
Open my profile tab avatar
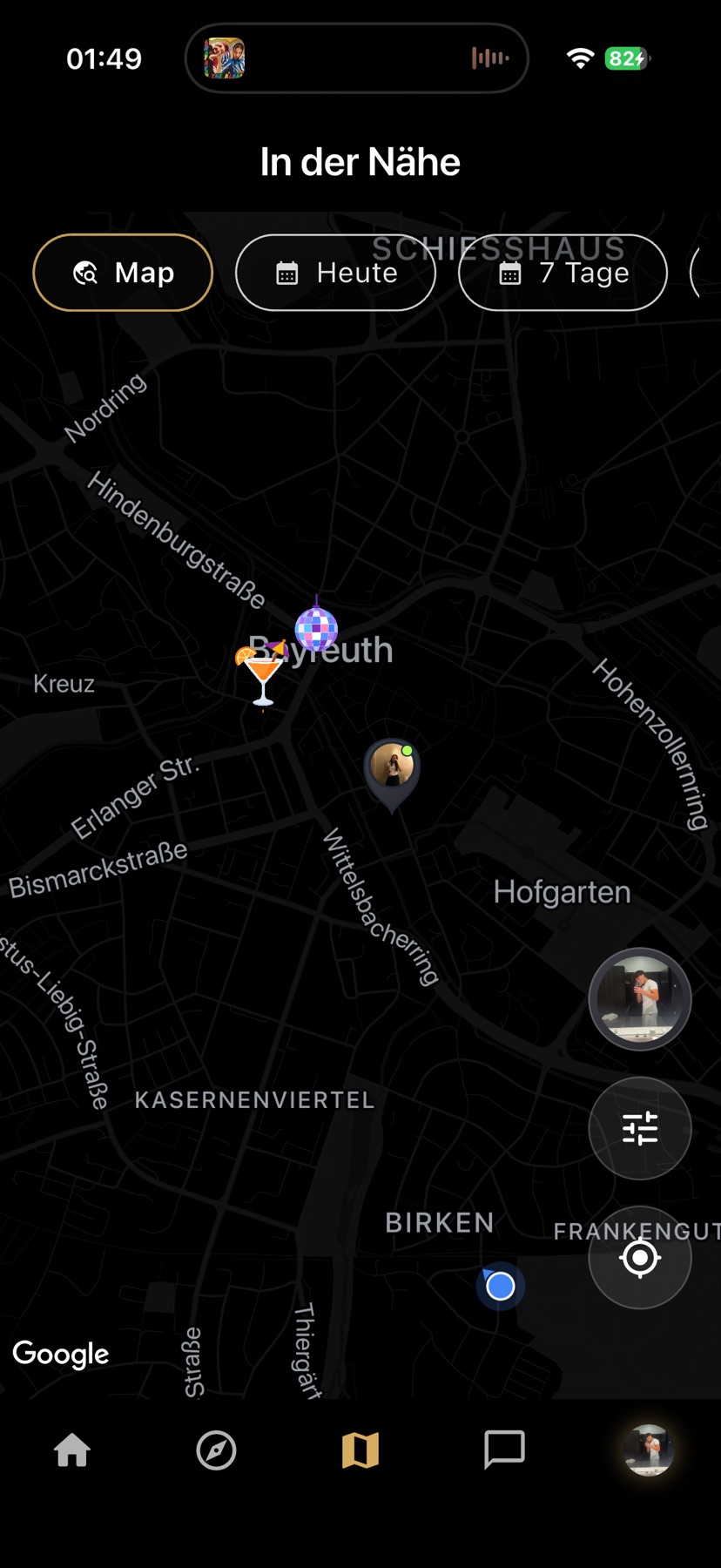pos(649,1450)
